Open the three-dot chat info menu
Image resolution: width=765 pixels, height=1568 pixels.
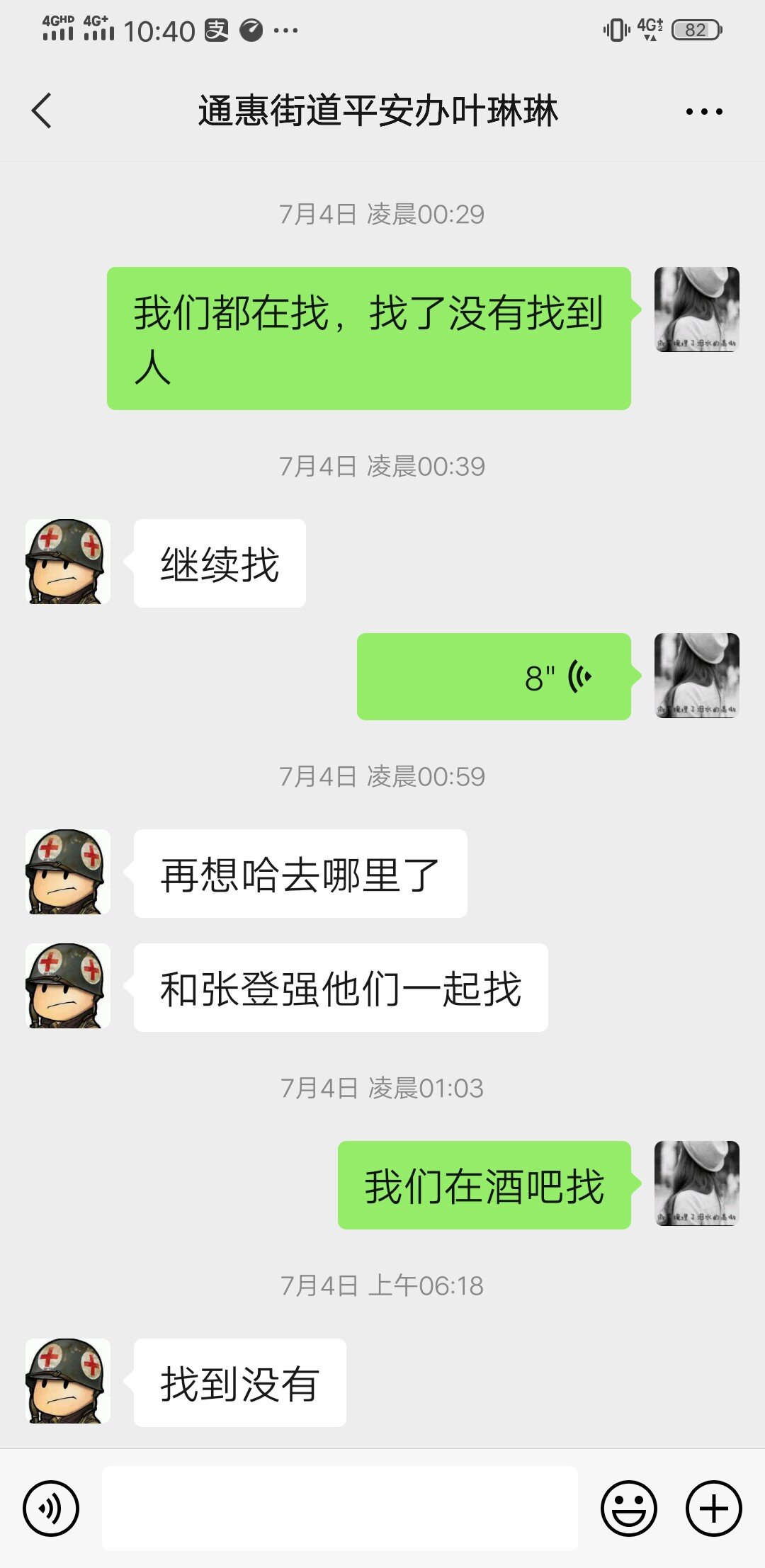(x=703, y=111)
